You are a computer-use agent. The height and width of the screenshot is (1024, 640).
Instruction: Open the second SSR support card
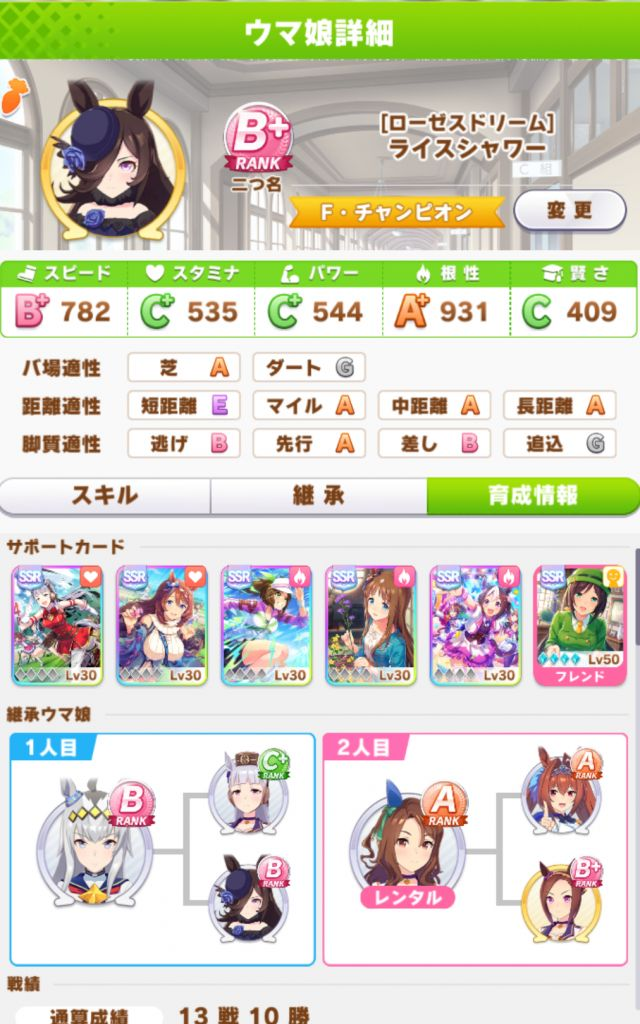click(x=162, y=625)
